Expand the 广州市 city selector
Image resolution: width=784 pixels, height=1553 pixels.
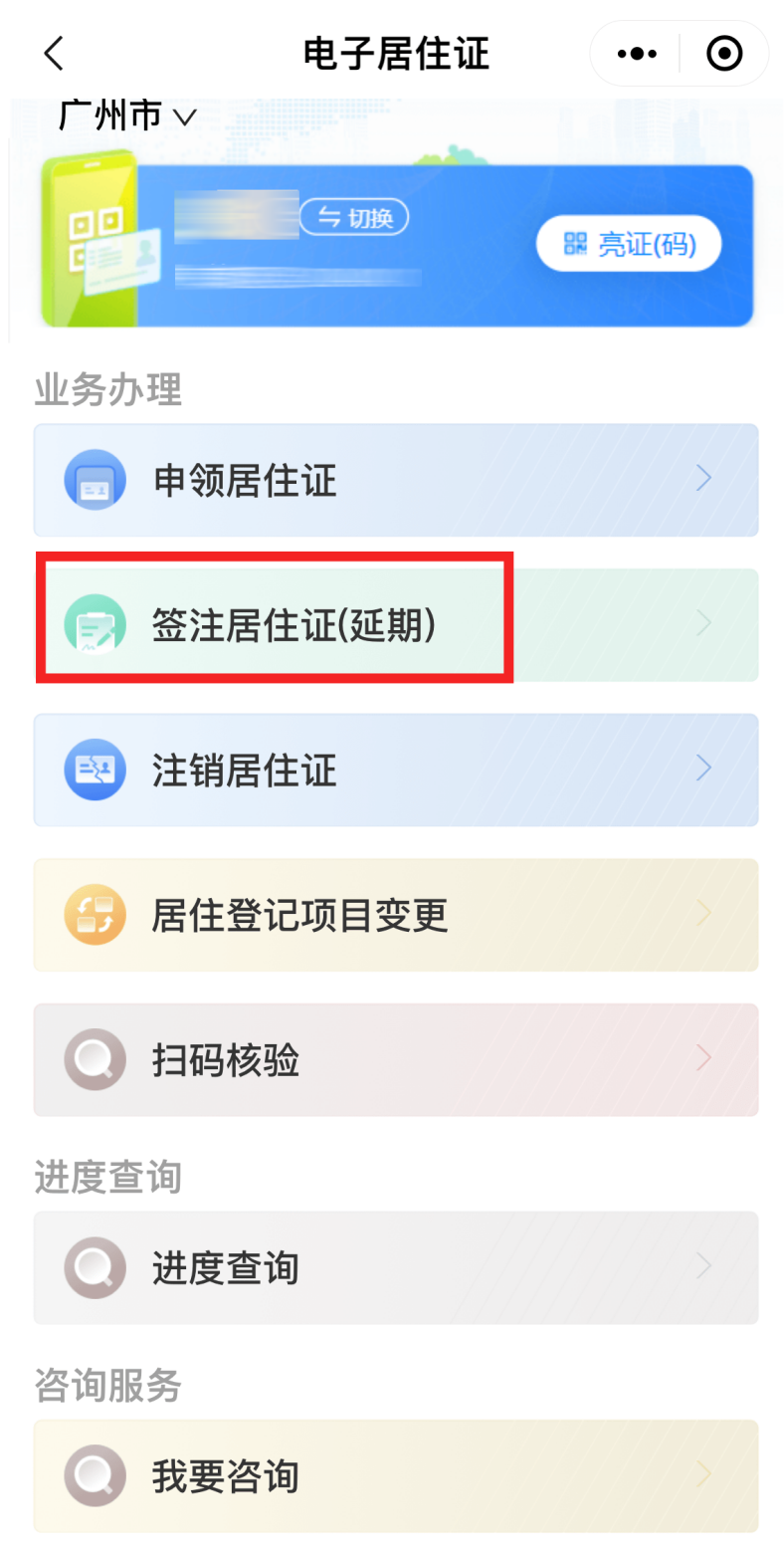click(127, 116)
